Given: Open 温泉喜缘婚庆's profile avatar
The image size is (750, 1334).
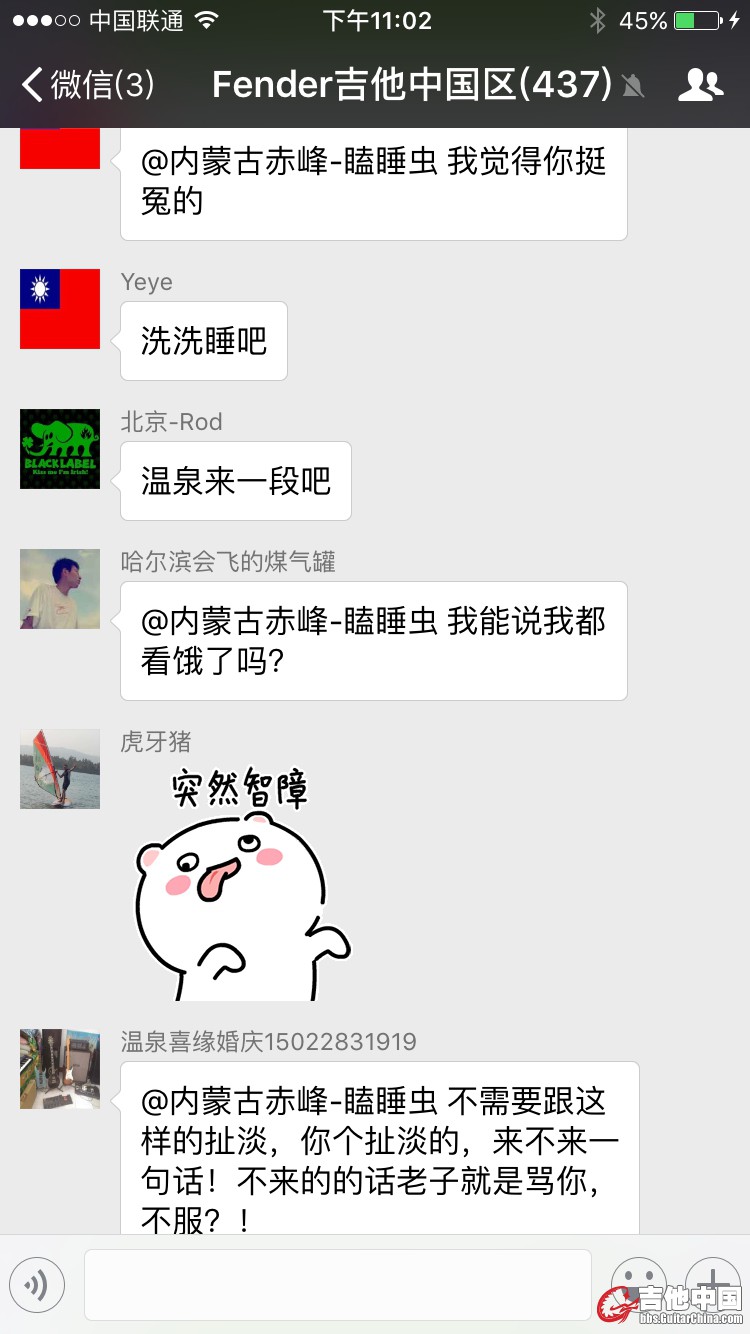Looking at the screenshot, I should (60, 1069).
